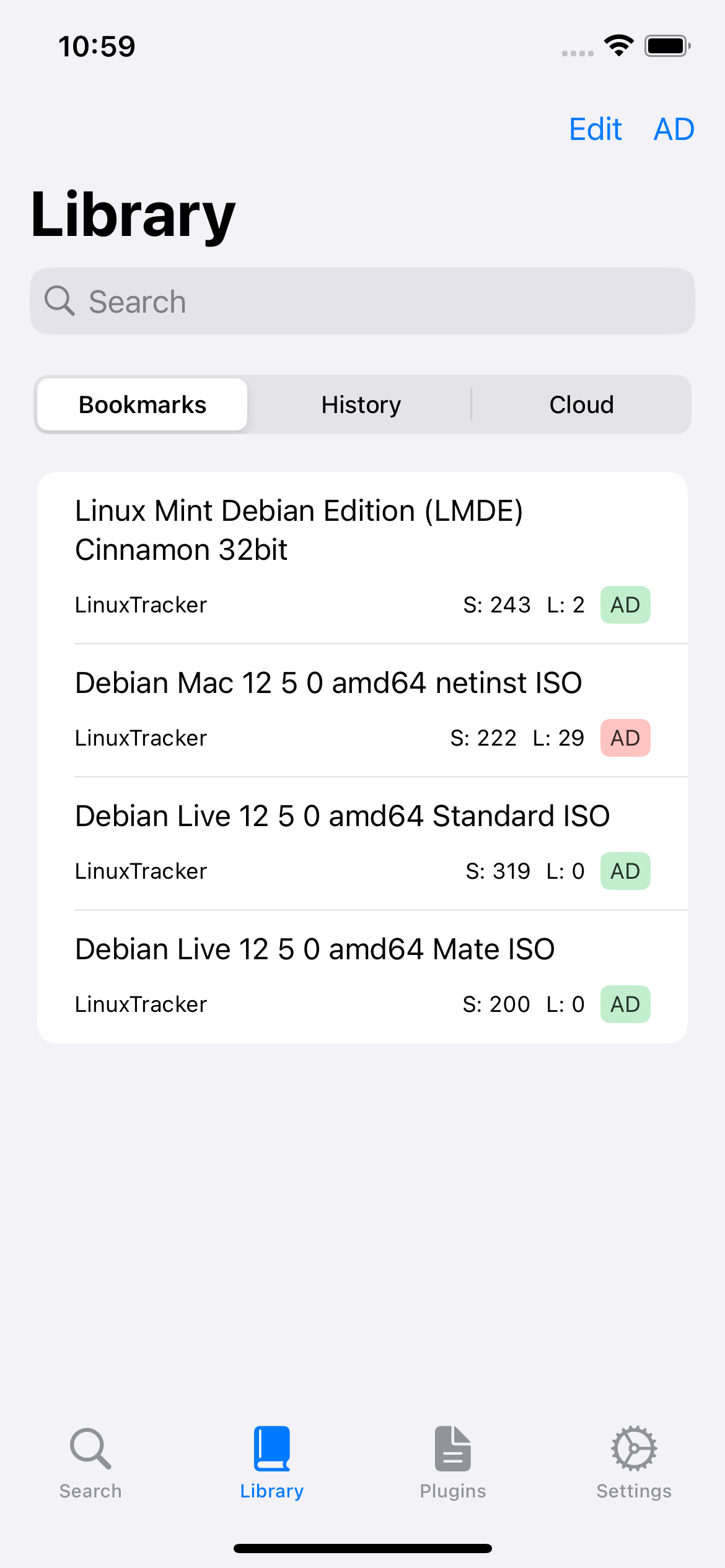Open the Settings tab
The image size is (725, 1568).
634,1463
